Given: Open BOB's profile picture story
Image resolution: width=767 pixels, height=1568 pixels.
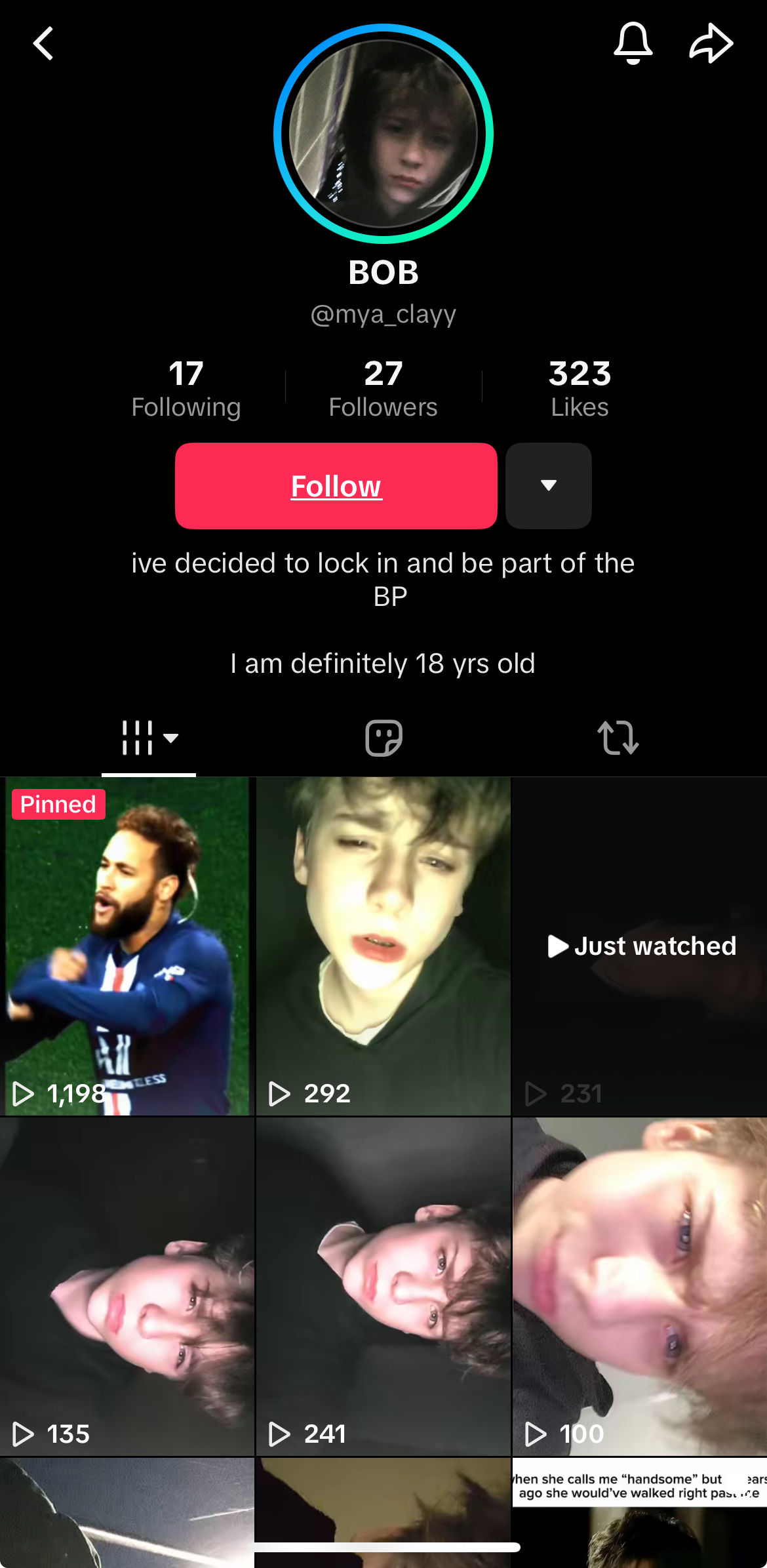Looking at the screenshot, I should pos(383,134).
